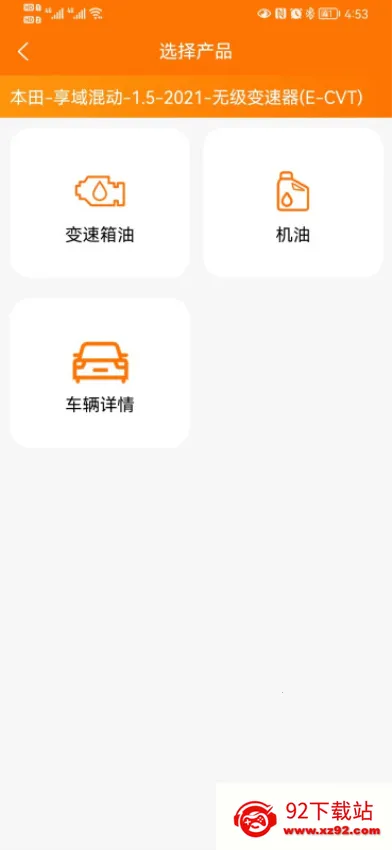View the 车辆详情 card

(x=100, y=373)
